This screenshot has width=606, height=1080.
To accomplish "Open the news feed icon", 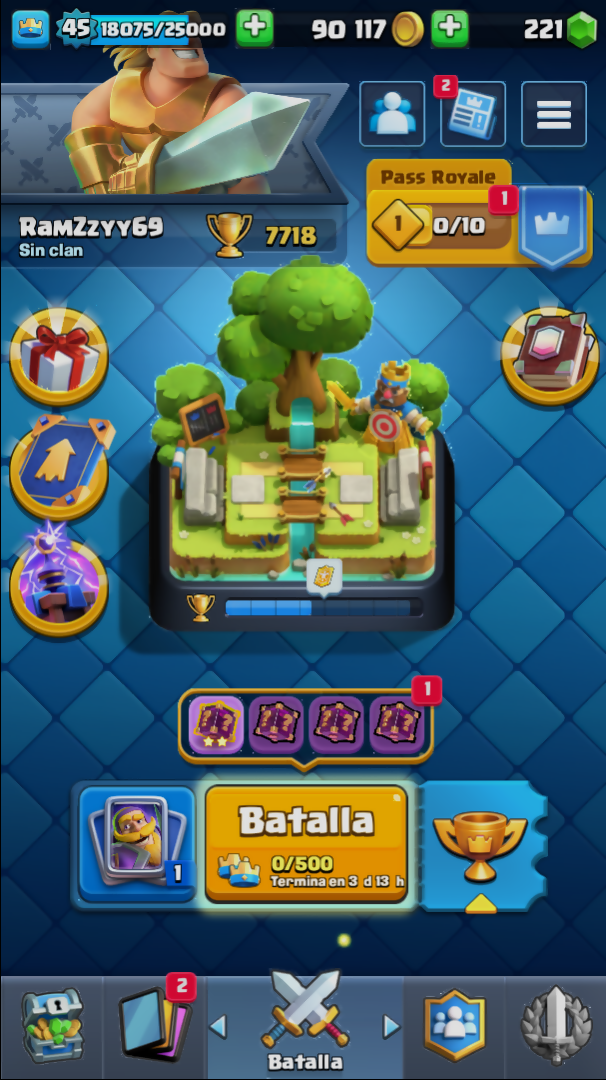I will tap(472, 114).
